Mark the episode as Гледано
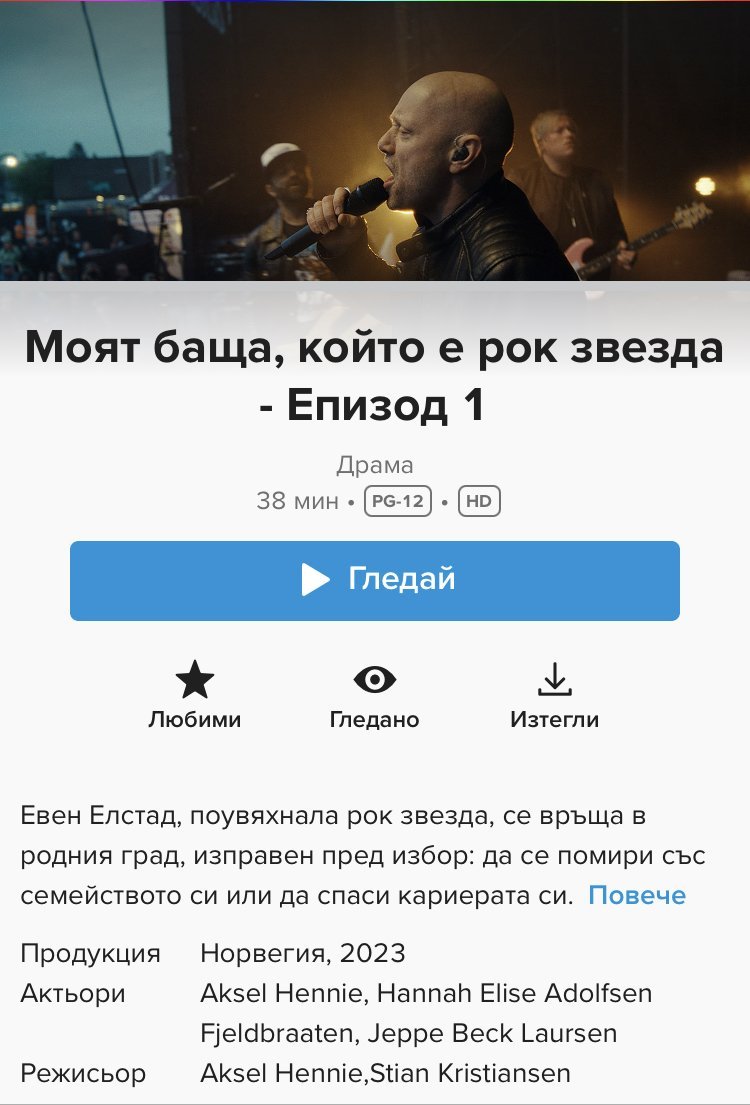Viewport: 750px width, 1105px height. [374, 695]
